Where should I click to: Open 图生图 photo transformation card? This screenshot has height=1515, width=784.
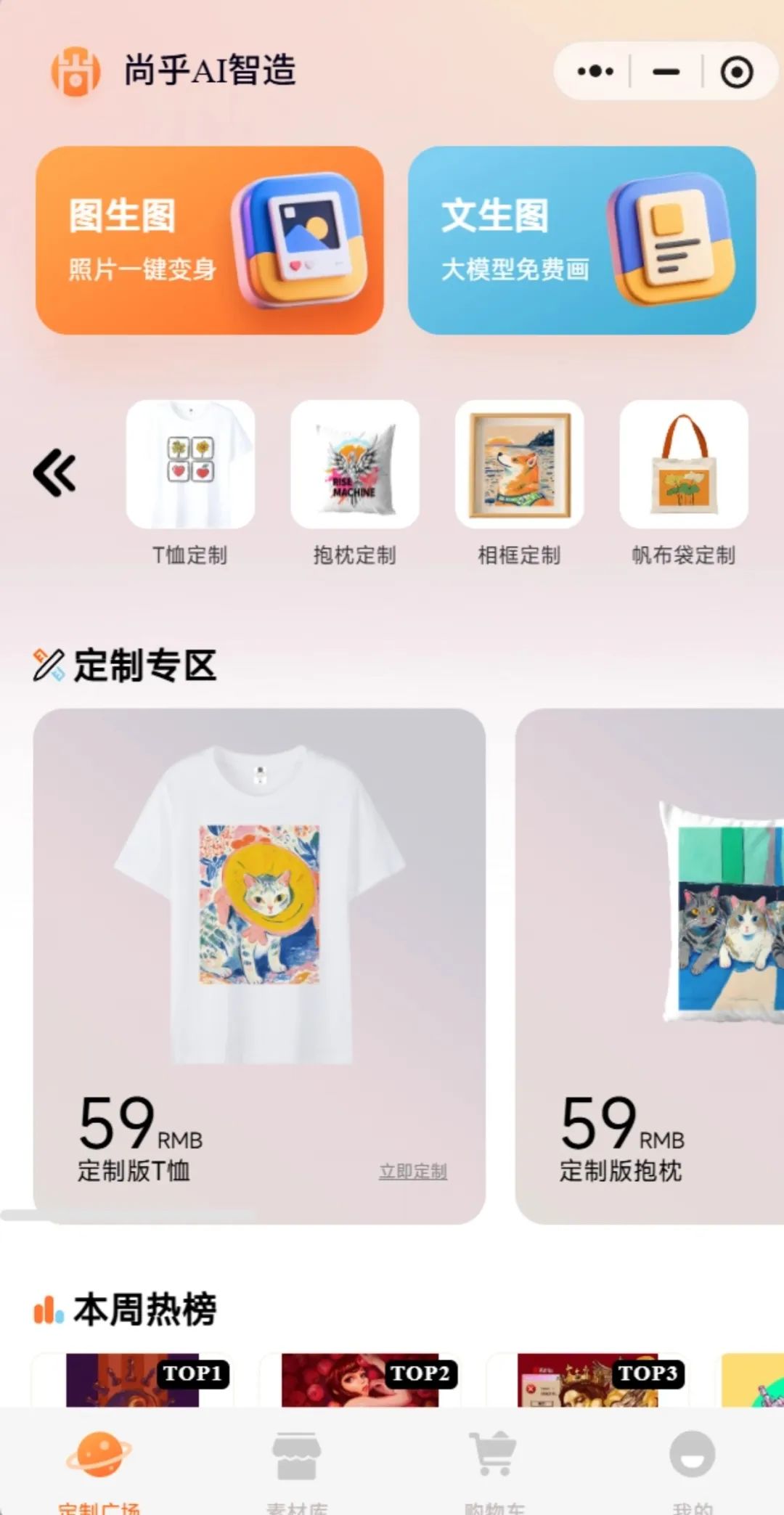[209, 240]
